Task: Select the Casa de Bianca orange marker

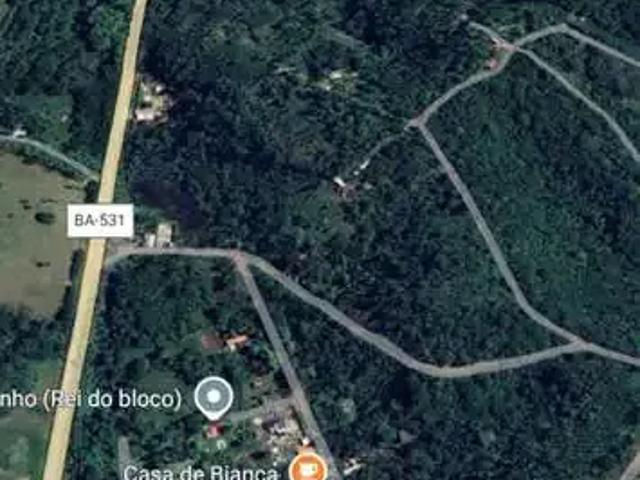Action: click(308, 468)
